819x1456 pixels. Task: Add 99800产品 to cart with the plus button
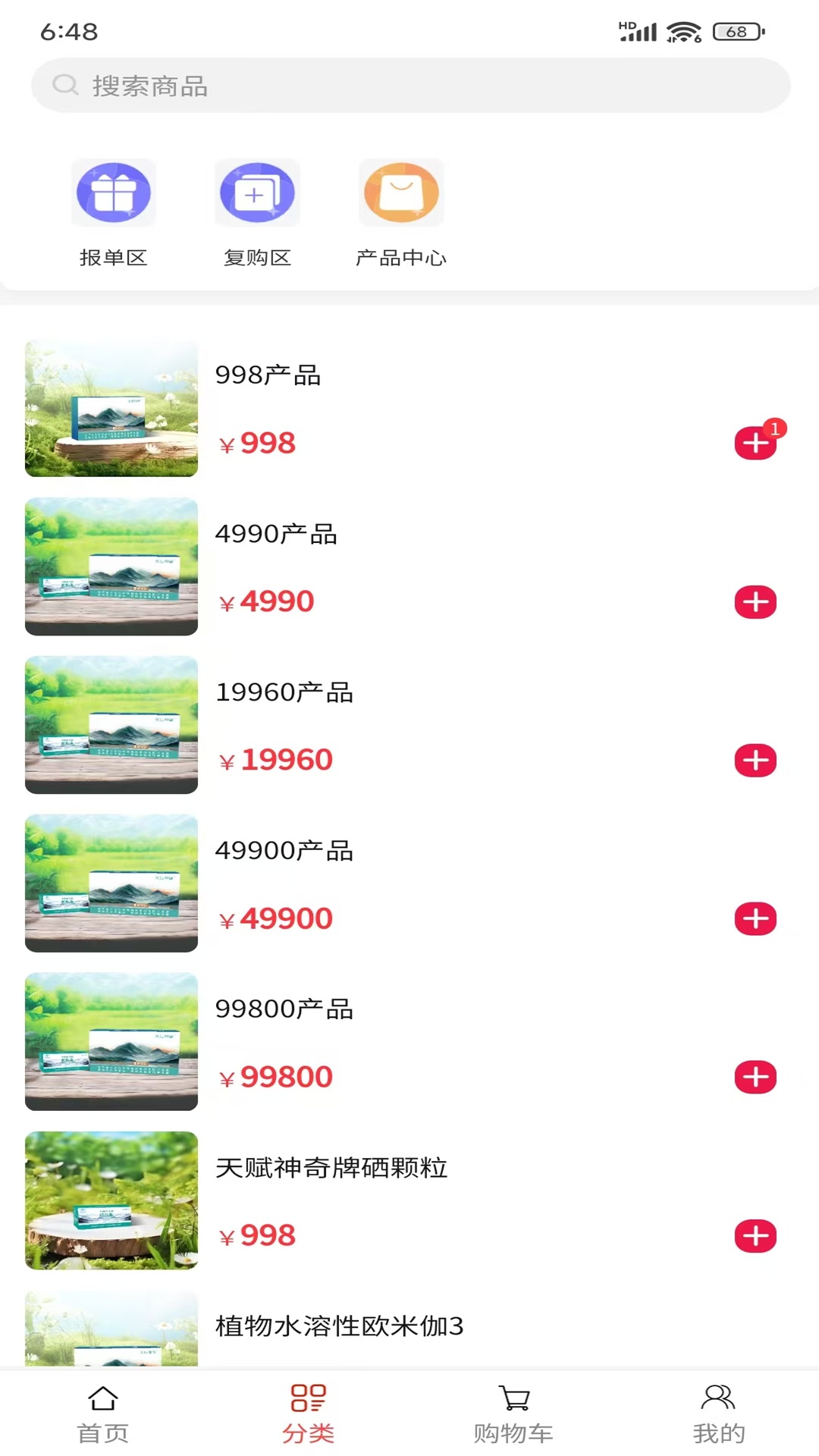[755, 1078]
